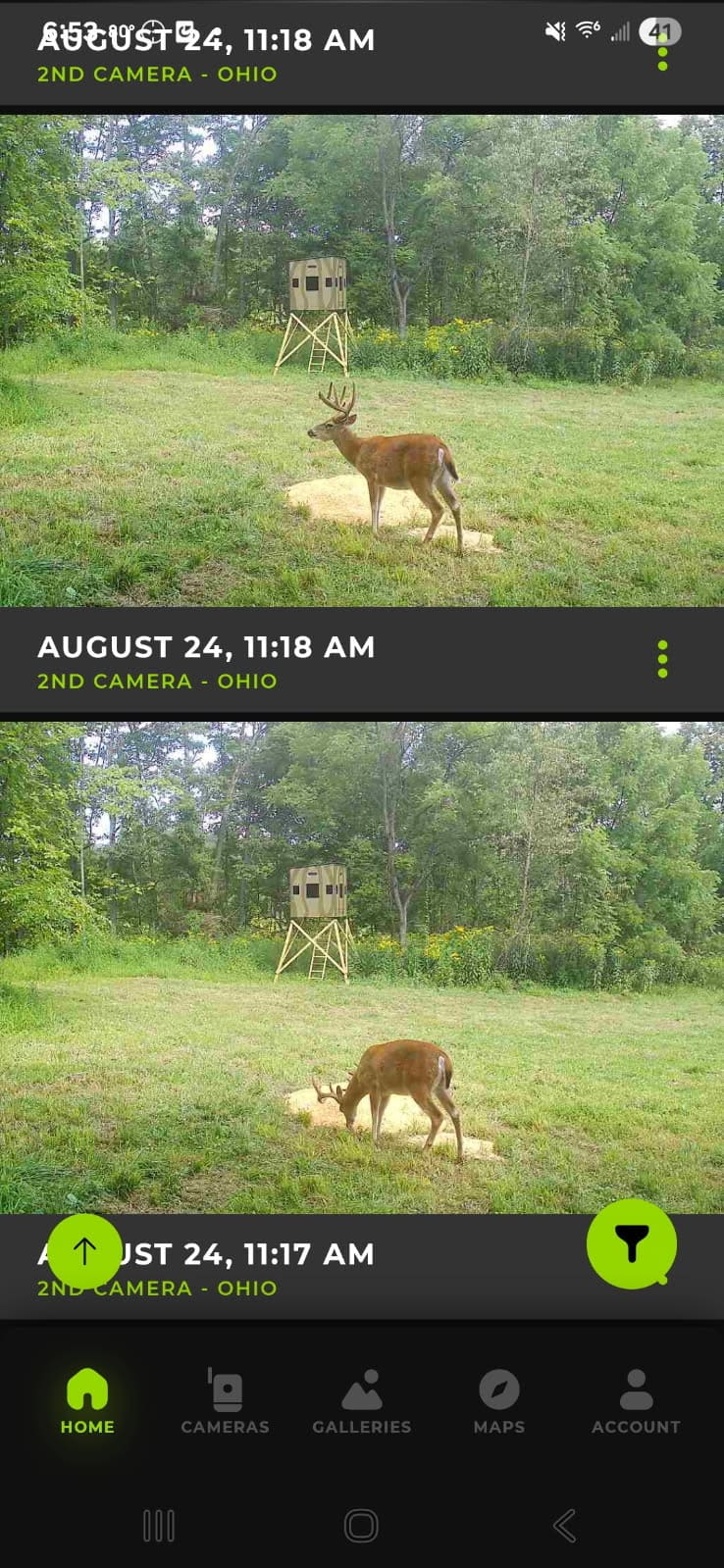This screenshot has width=724, height=1568.
Task: Switch to the Cameras tab
Action: 225,1401
